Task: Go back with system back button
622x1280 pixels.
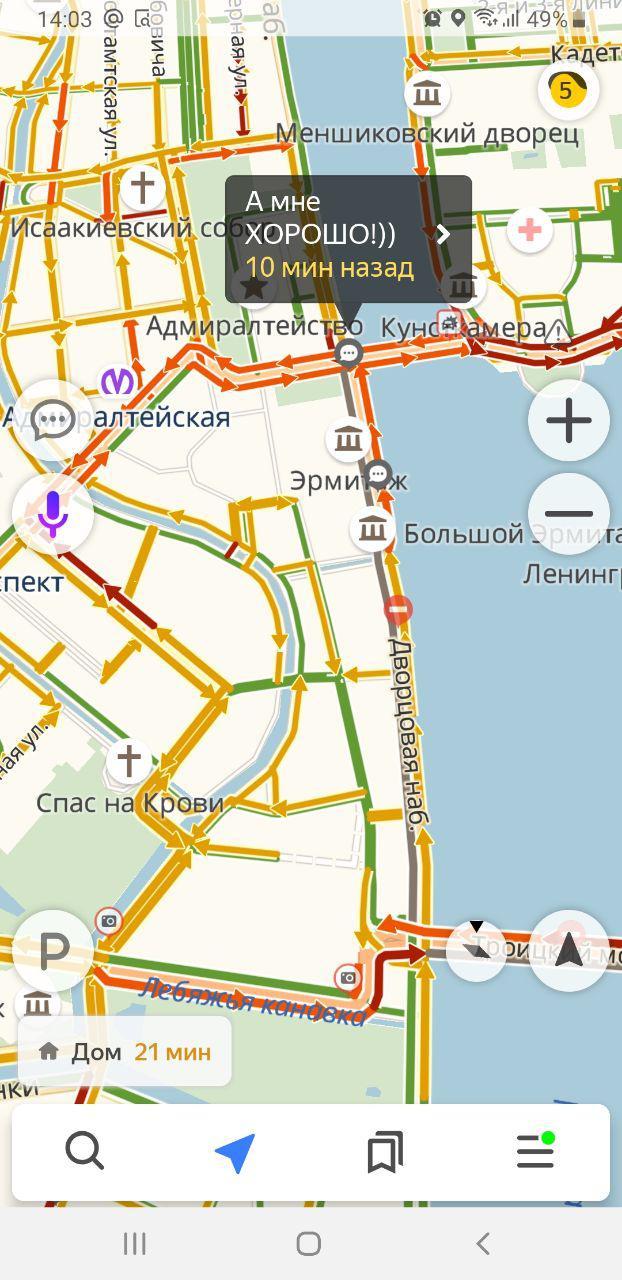Action: (x=483, y=1243)
